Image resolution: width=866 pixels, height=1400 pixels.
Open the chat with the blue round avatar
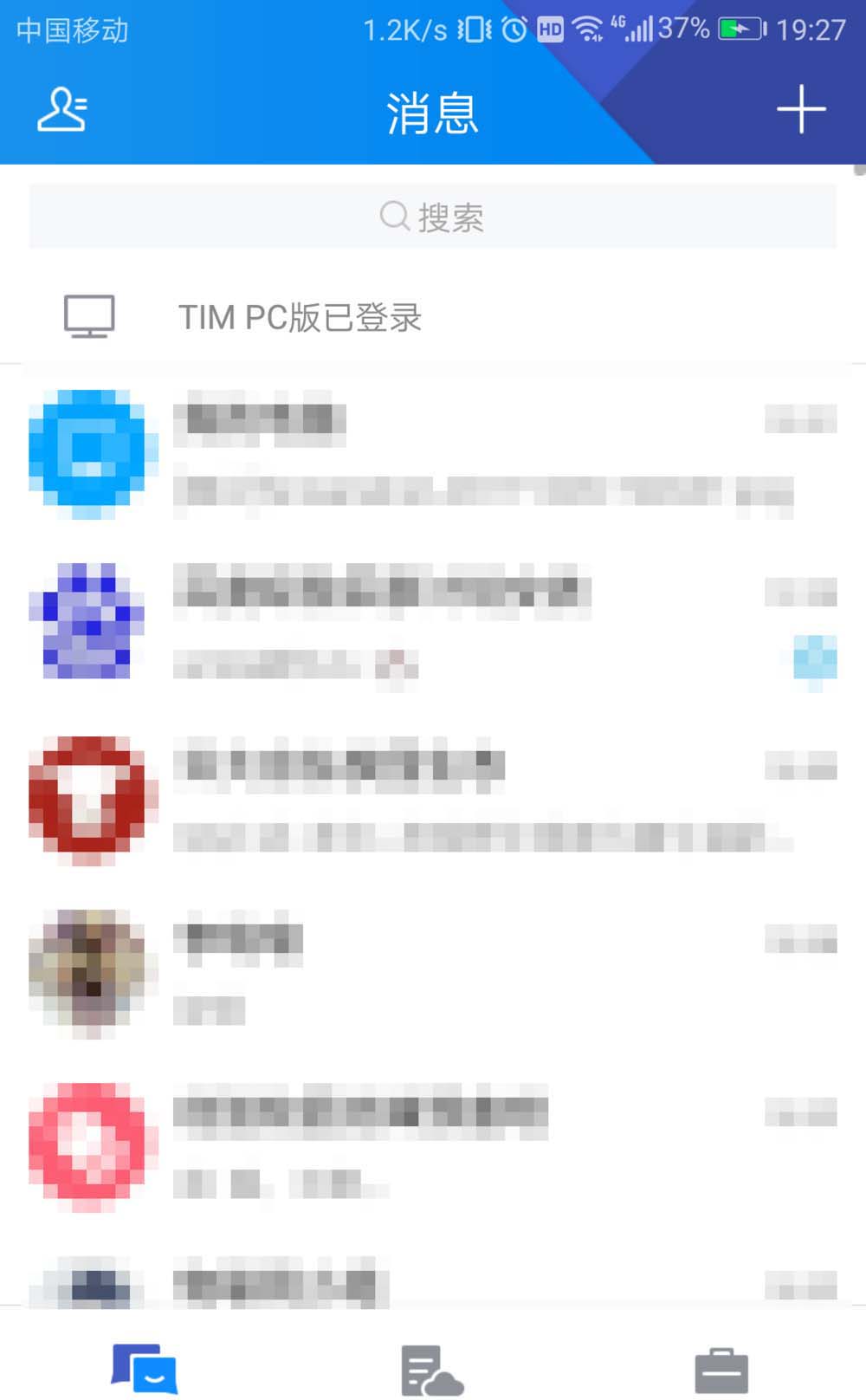433,454
